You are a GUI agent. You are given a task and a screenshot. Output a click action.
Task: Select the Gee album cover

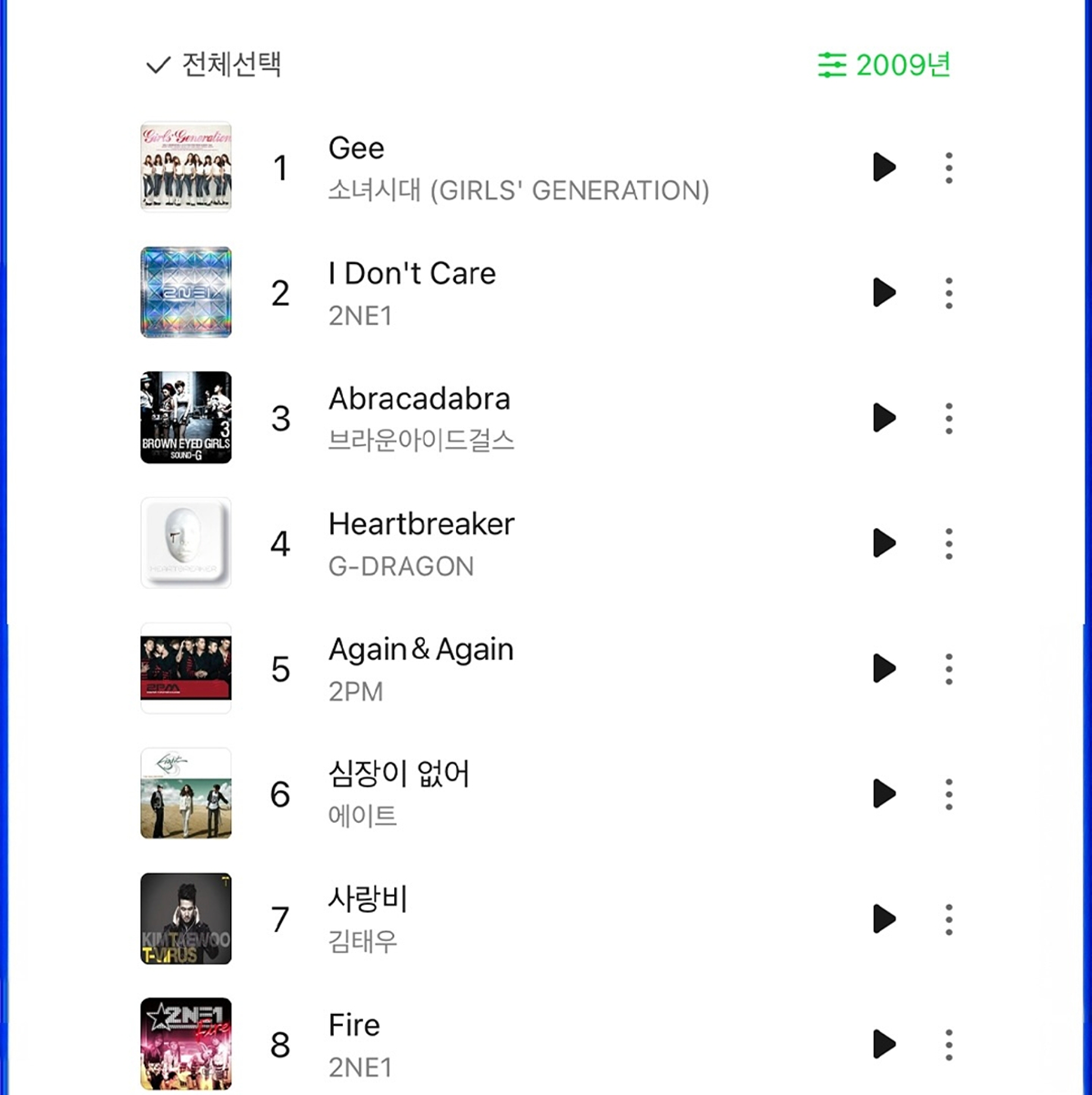[186, 167]
